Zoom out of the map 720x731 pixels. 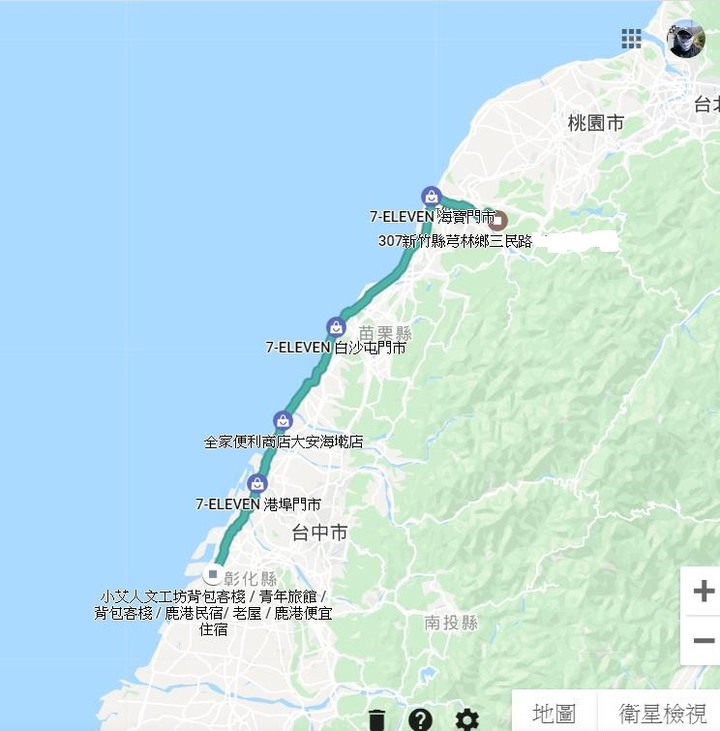coord(703,641)
